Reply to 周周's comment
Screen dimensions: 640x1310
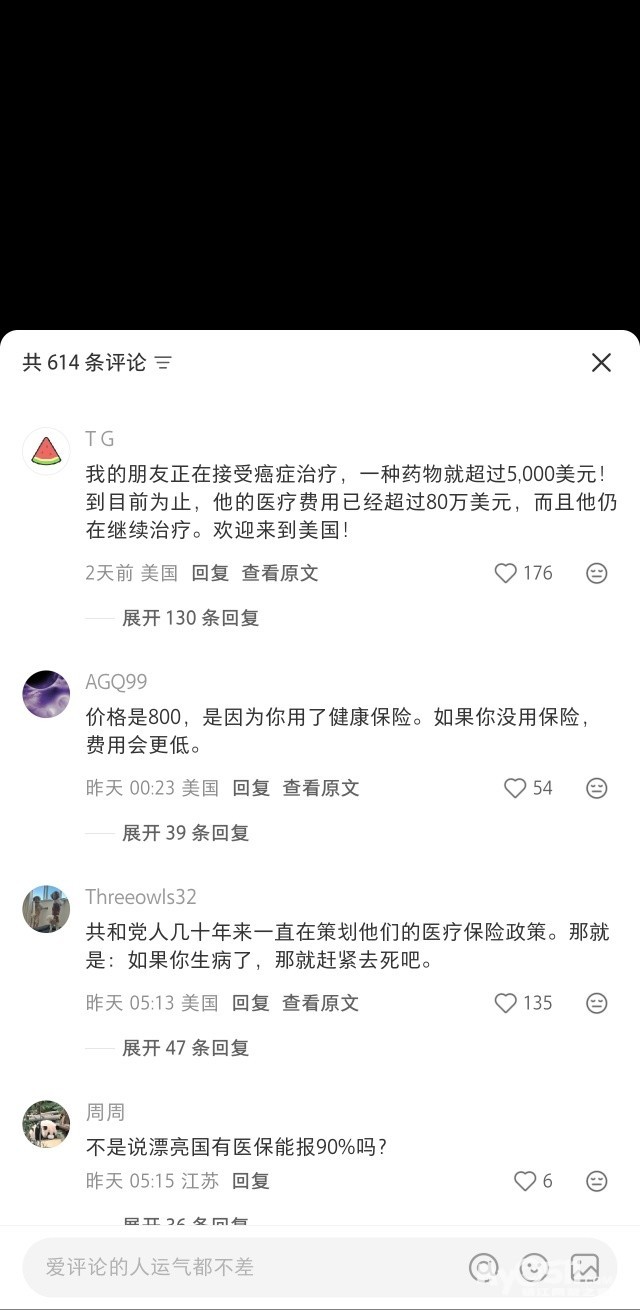pos(251,1181)
